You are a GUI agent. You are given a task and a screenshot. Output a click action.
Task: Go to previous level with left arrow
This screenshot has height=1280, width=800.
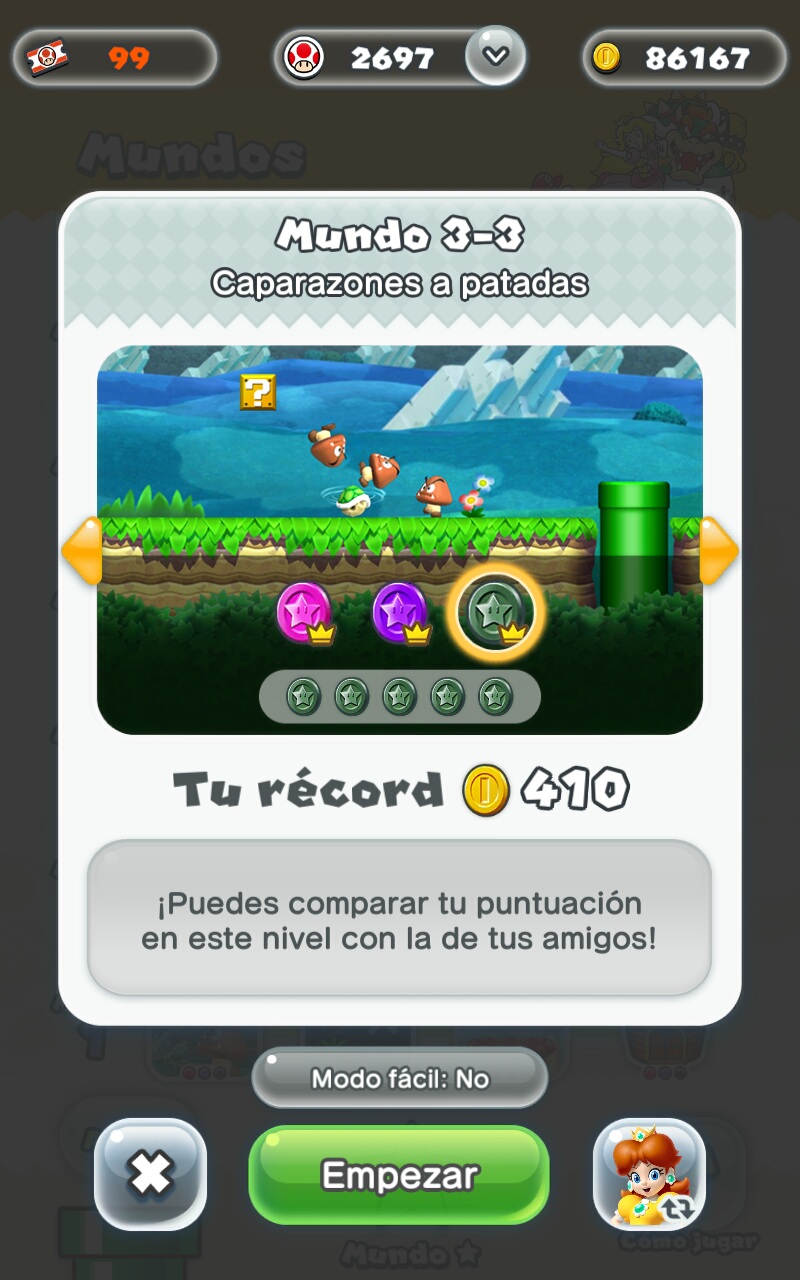click(x=82, y=550)
